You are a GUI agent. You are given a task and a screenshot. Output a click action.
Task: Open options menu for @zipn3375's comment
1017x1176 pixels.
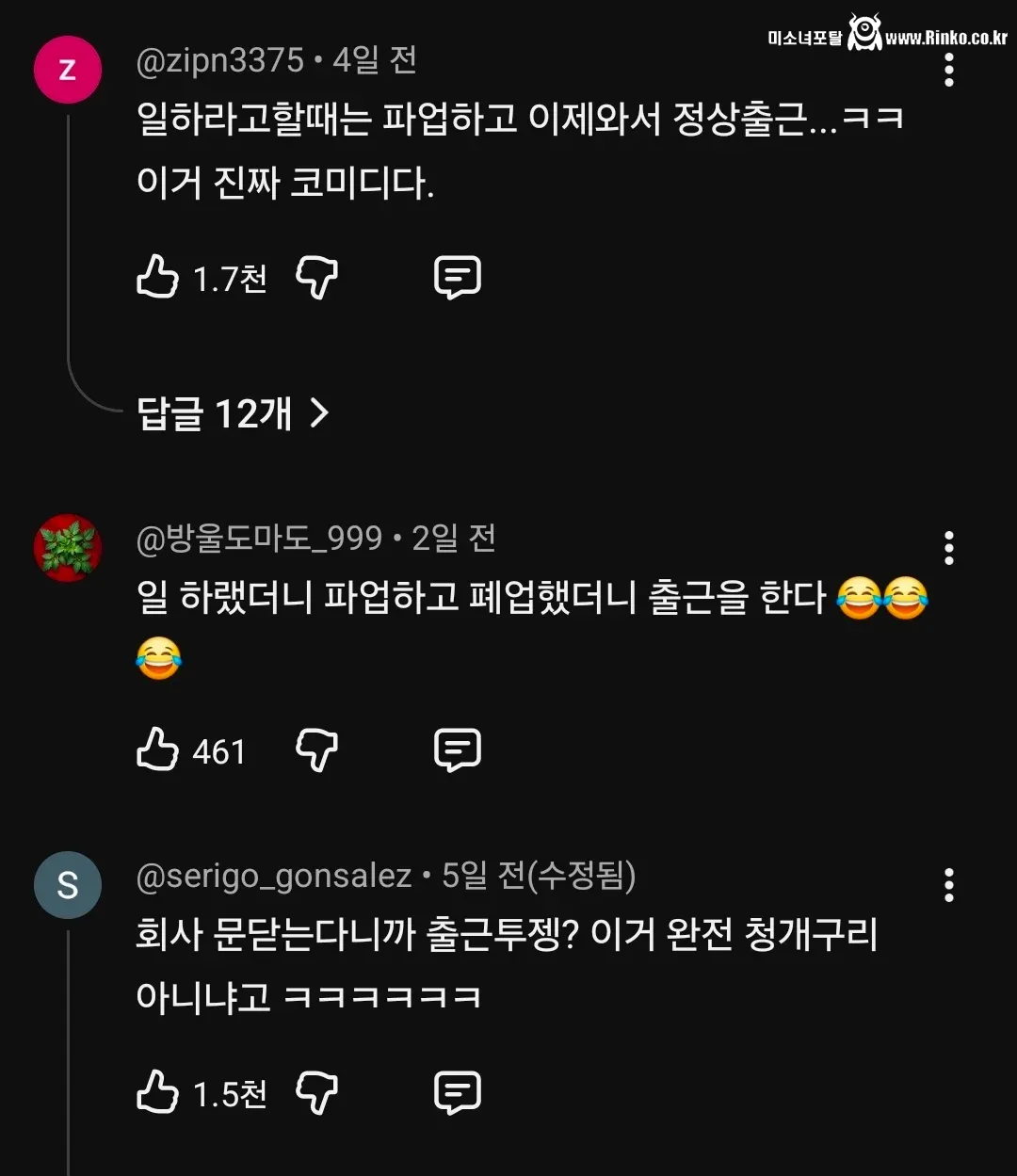948,71
